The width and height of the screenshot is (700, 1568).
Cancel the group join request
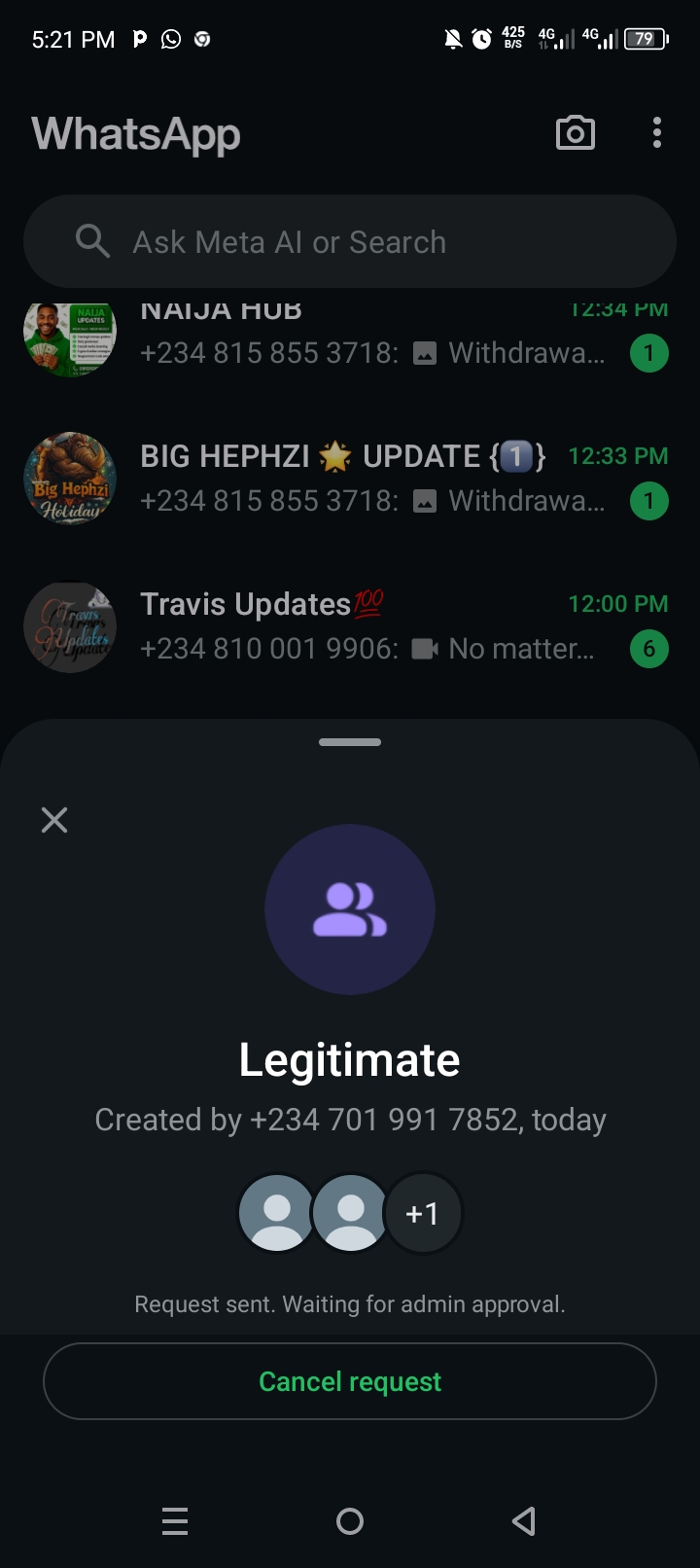click(350, 1381)
